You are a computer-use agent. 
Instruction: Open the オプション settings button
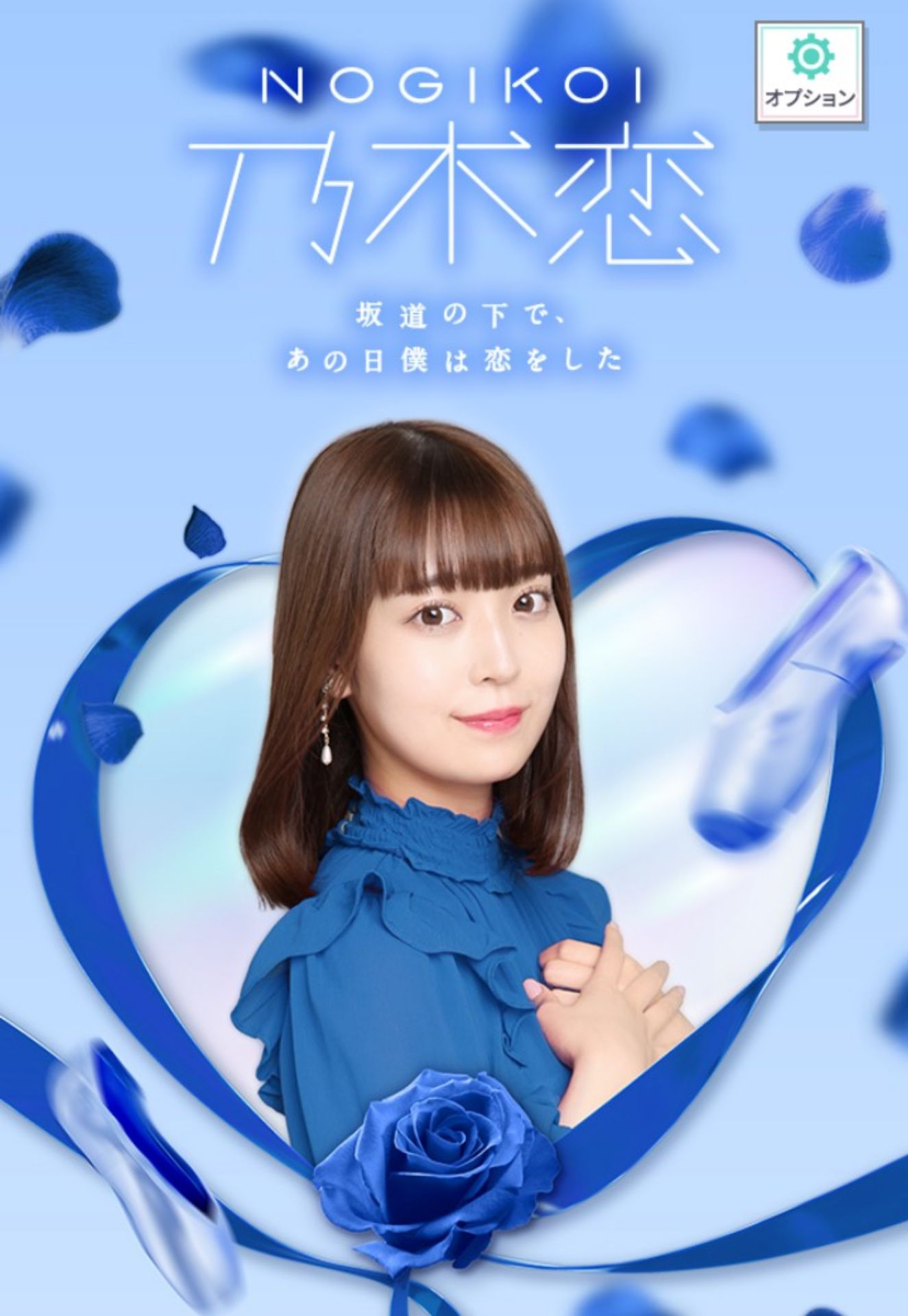pos(809,73)
